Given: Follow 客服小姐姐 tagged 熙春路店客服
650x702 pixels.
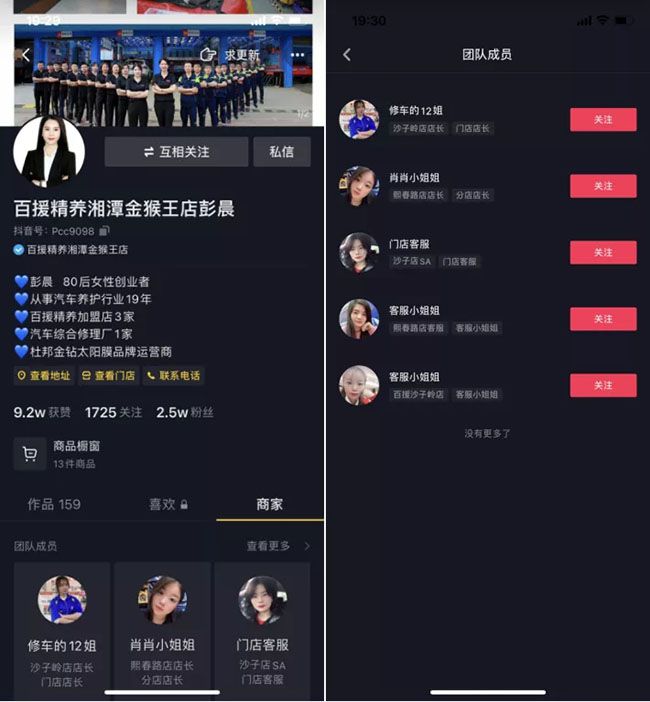Looking at the screenshot, I should point(603,319).
